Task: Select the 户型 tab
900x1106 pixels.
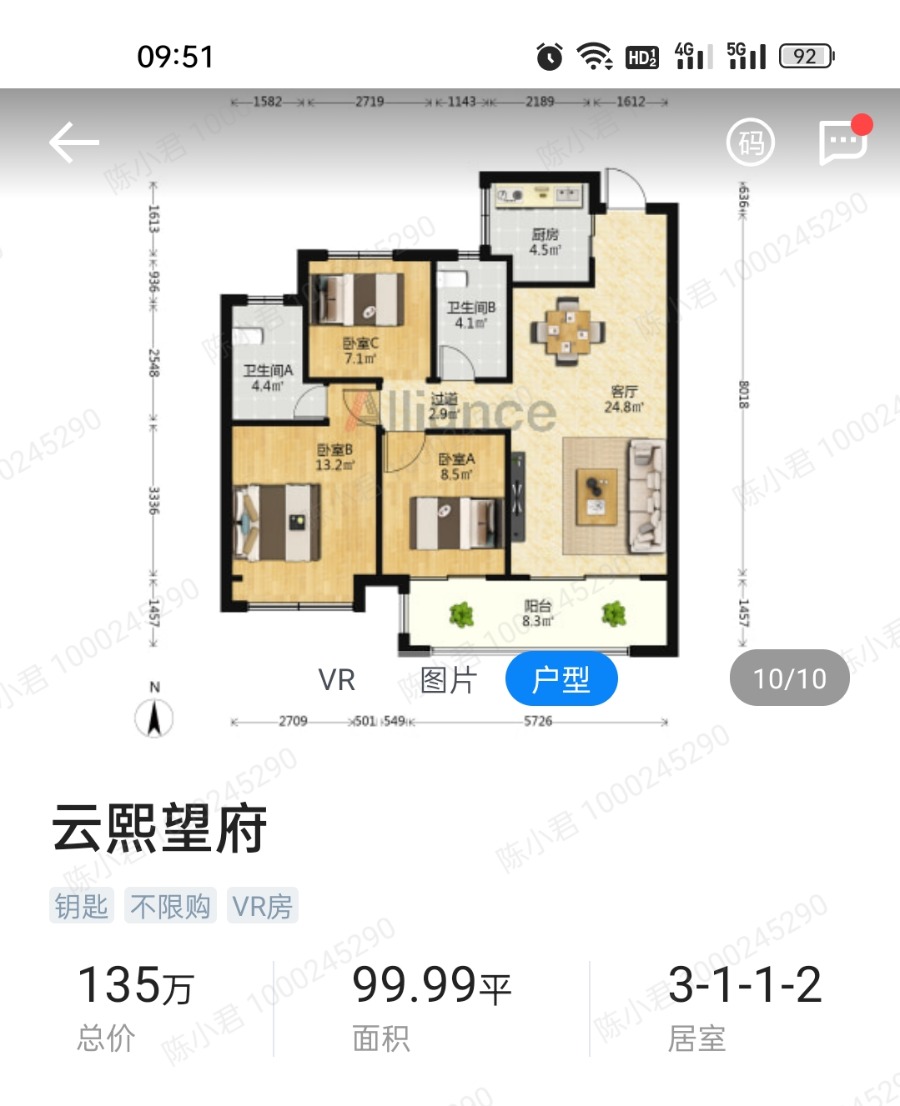Action: (x=561, y=680)
